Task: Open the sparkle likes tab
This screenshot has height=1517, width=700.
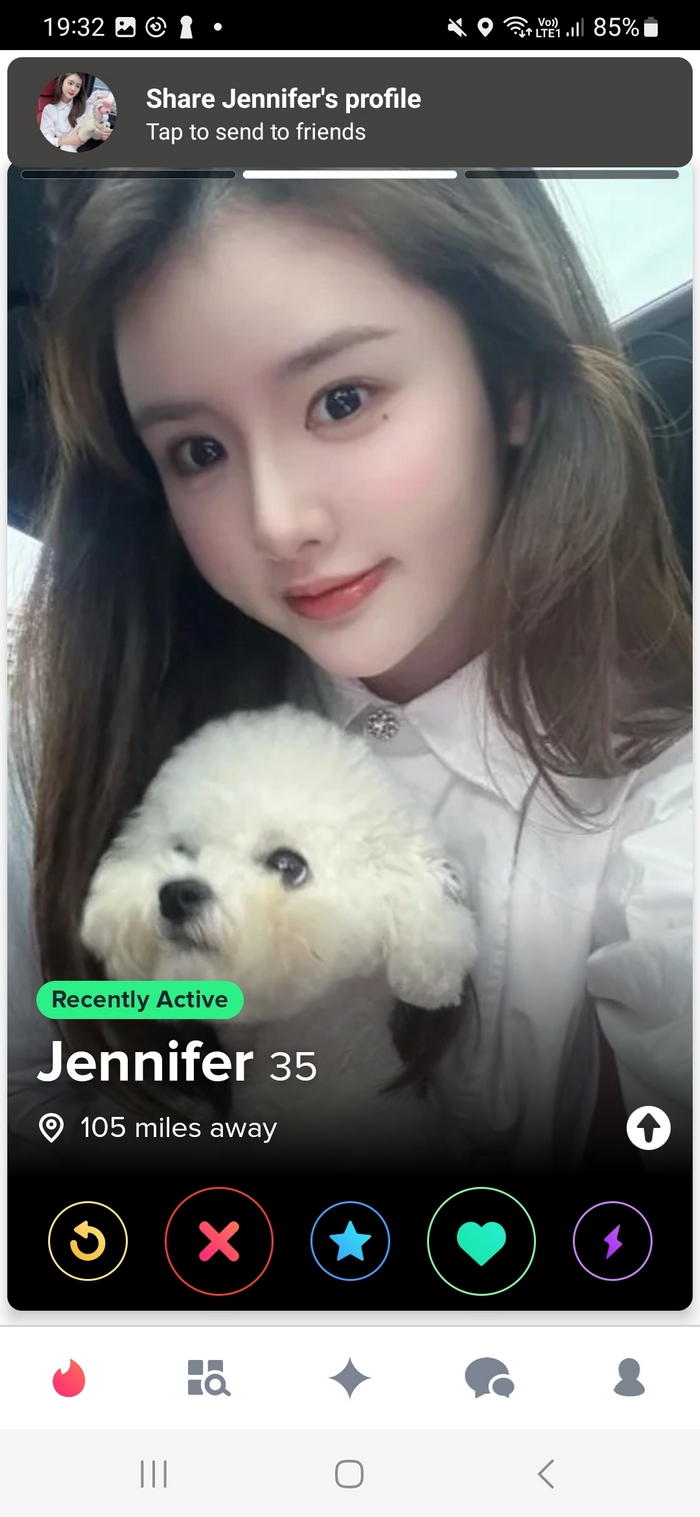Action: click(x=350, y=1379)
